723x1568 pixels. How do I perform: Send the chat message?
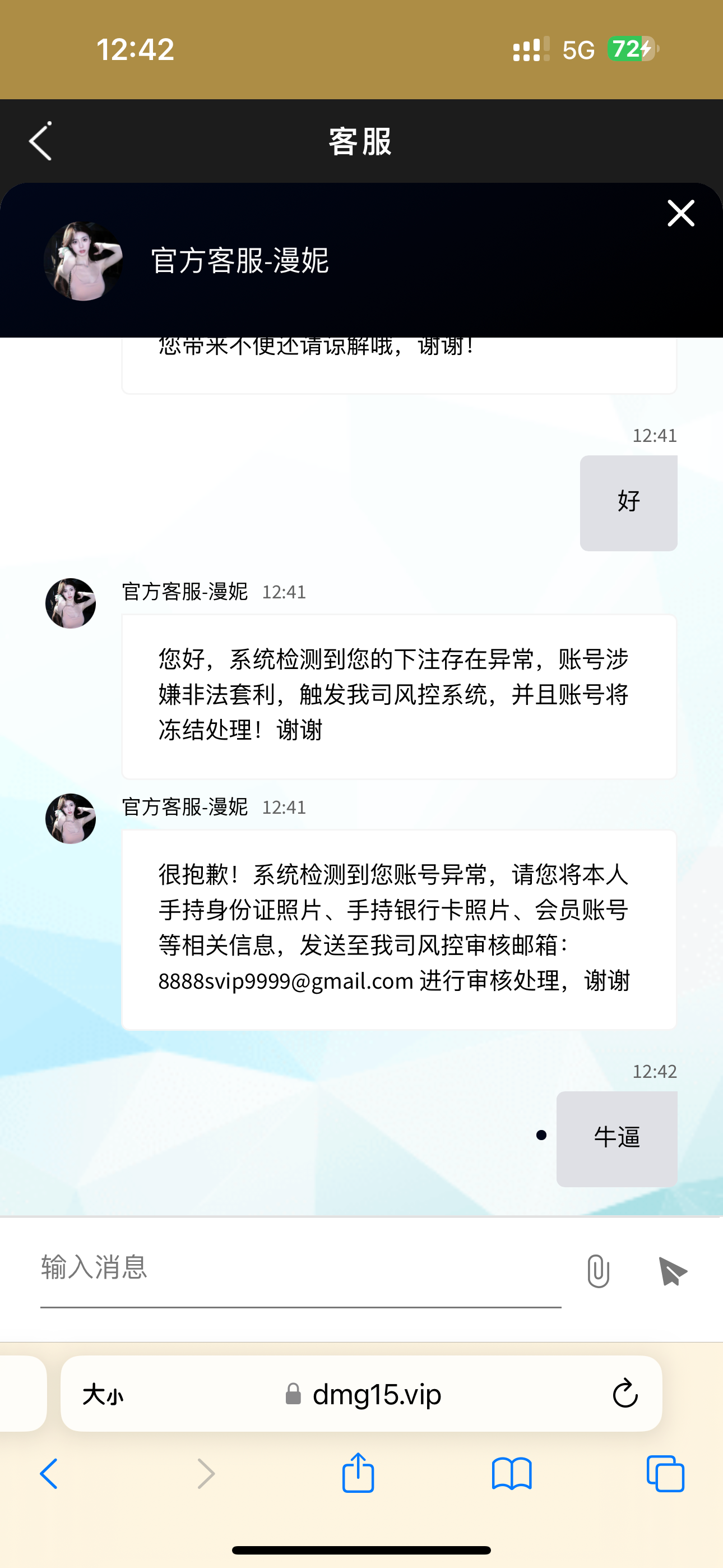click(x=673, y=1271)
